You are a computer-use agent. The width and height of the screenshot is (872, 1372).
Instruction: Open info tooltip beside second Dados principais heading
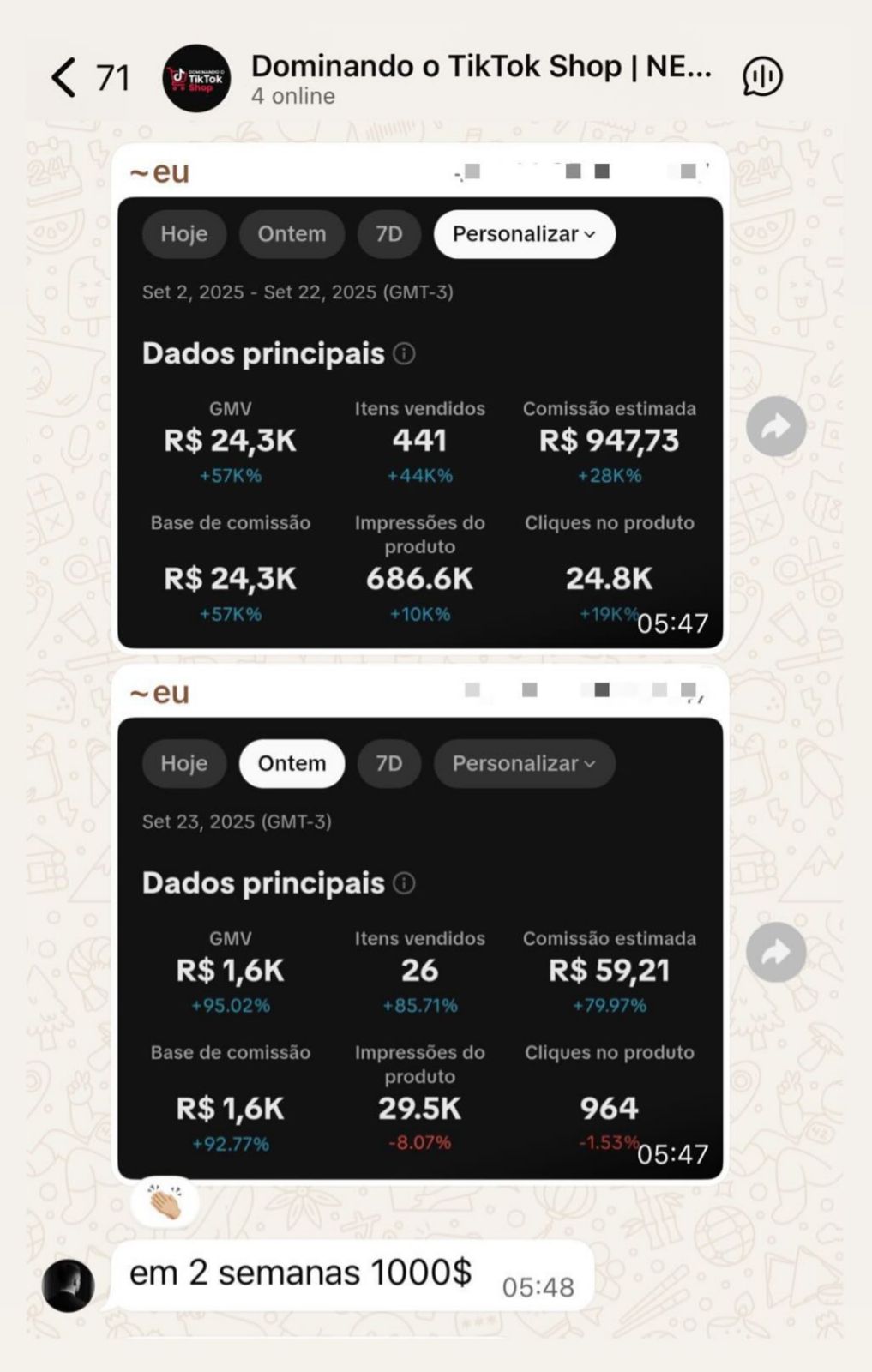(404, 884)
